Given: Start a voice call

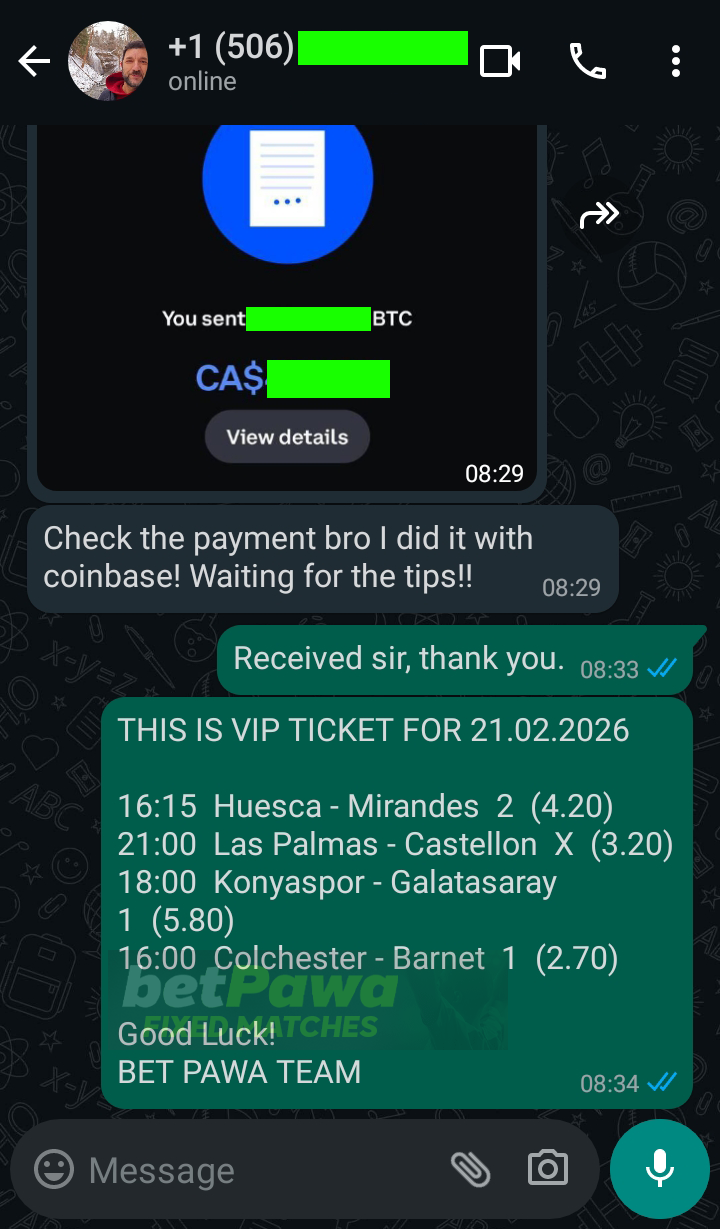Looking at the screenshot, I should (x=588, y=62).
